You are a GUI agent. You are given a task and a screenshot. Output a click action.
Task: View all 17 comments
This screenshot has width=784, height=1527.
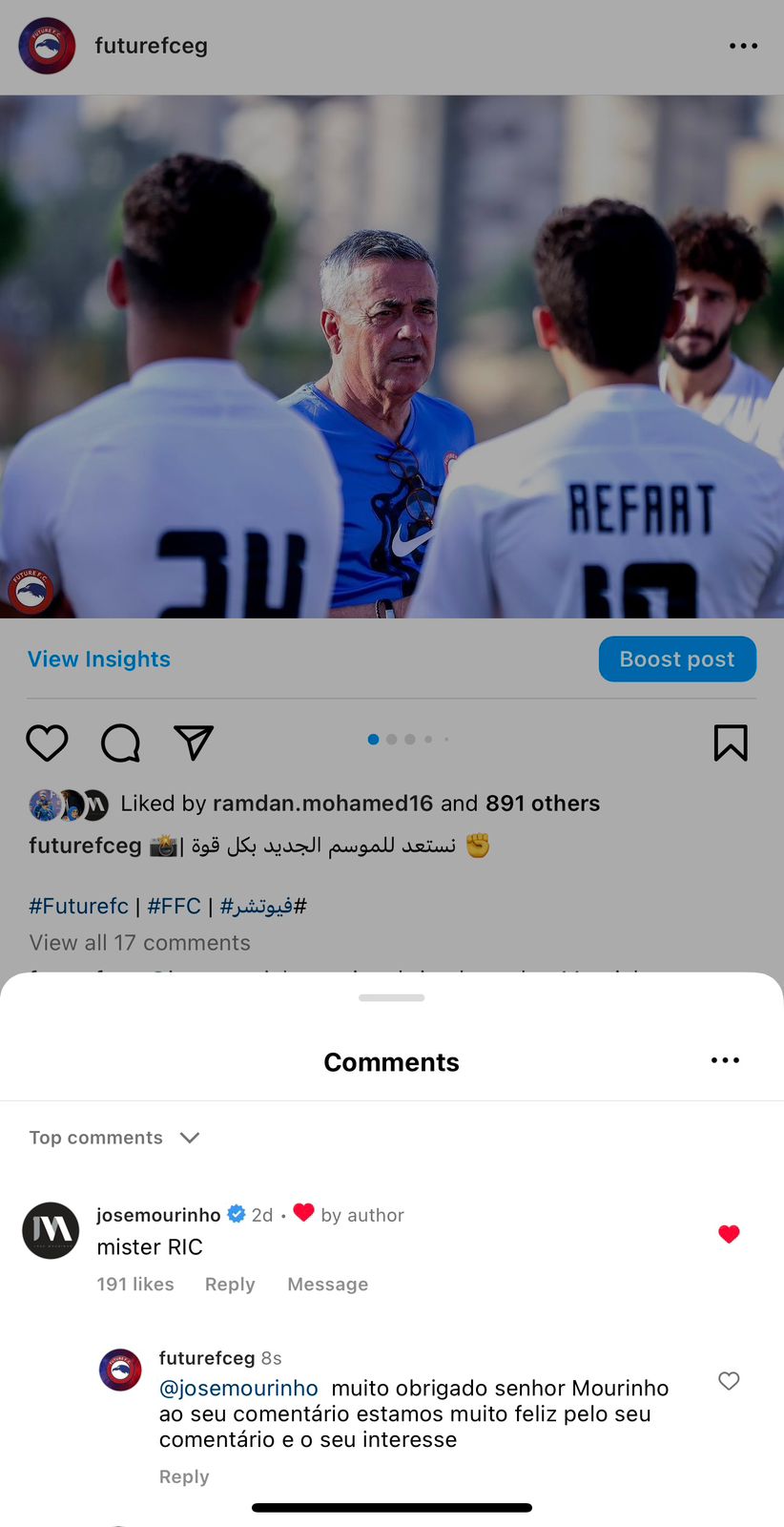pos(140,943)
